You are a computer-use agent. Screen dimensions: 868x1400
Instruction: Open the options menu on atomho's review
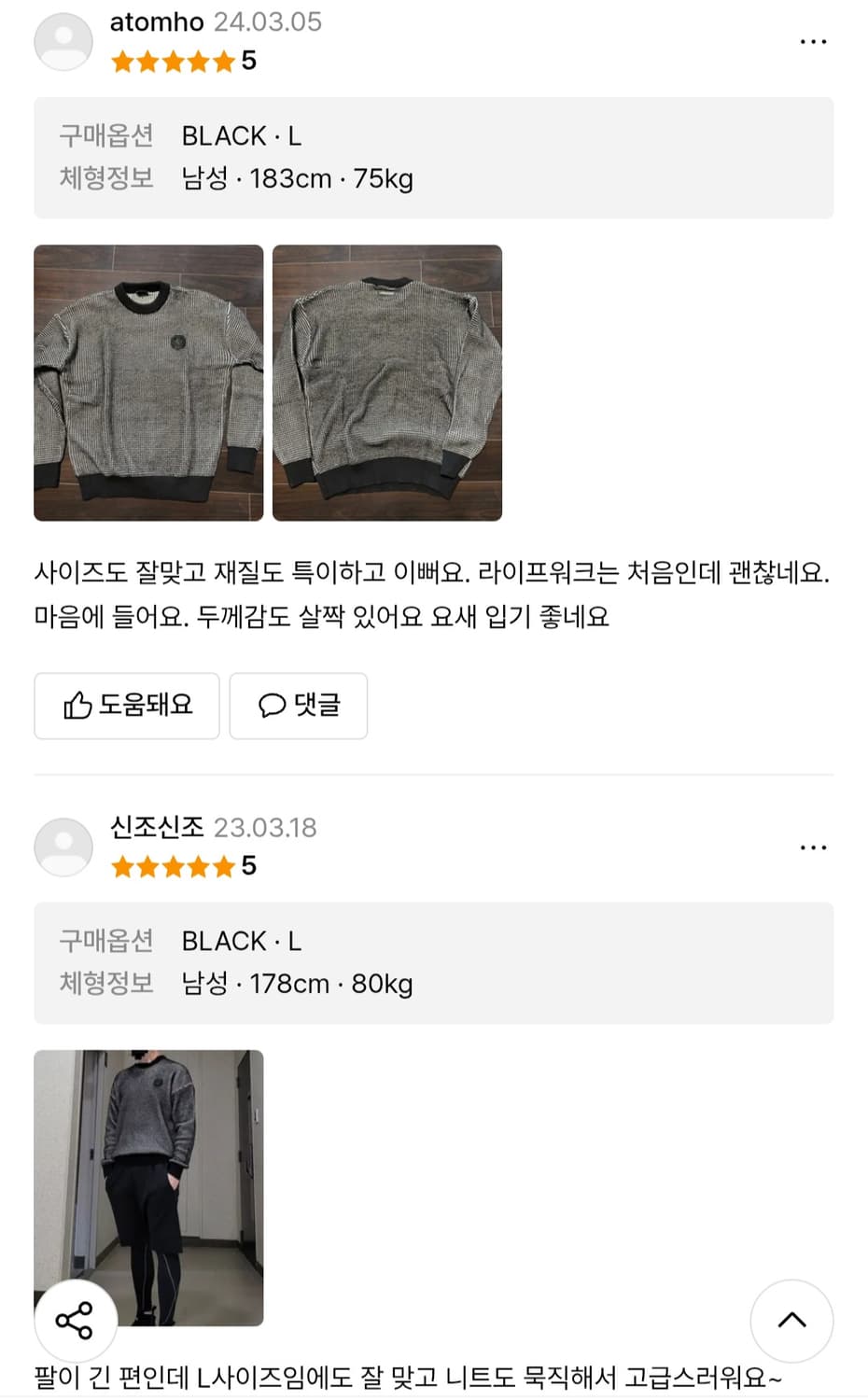tap(814, 40)
